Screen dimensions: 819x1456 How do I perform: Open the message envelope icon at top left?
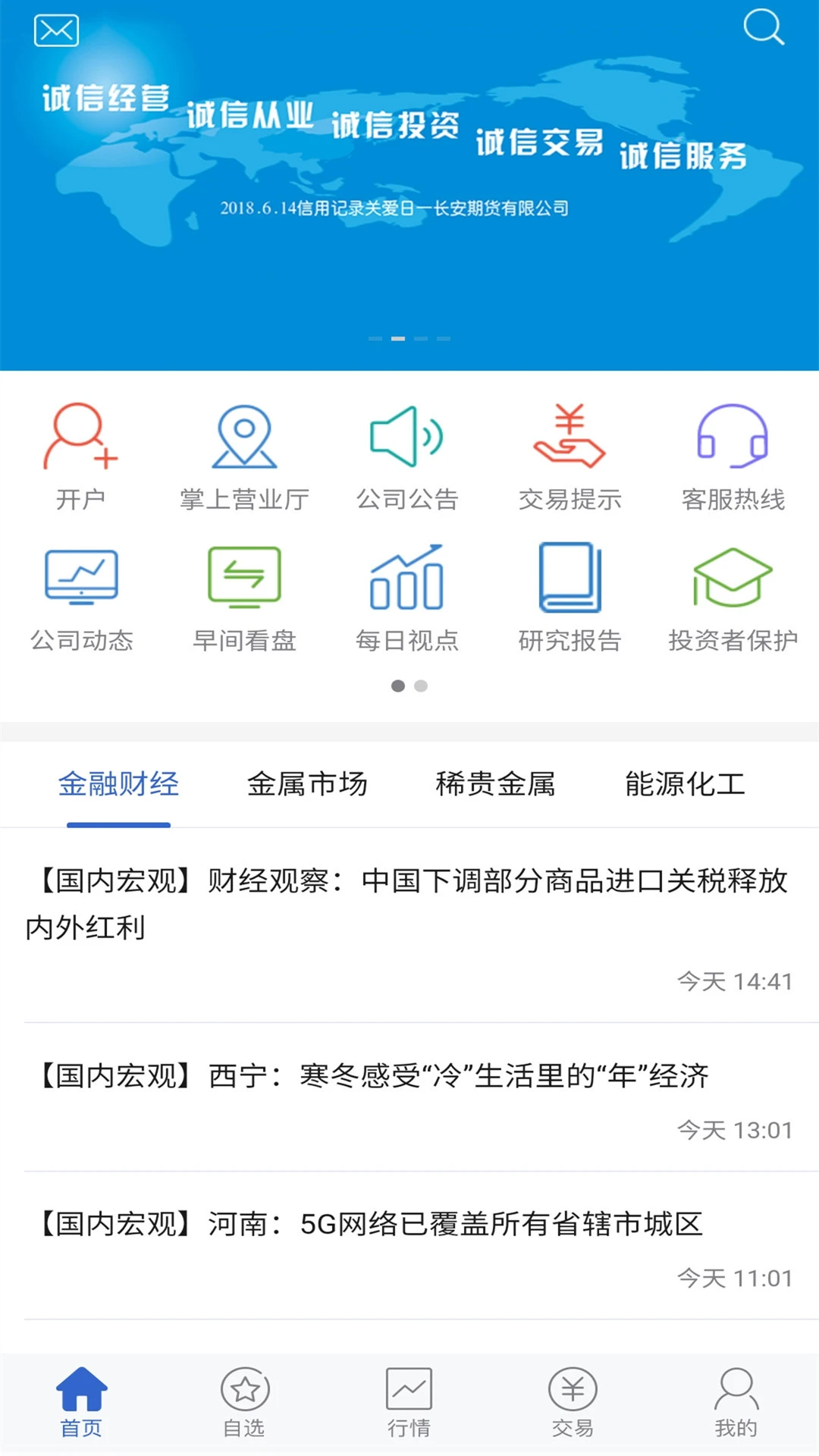pos(55,30)
